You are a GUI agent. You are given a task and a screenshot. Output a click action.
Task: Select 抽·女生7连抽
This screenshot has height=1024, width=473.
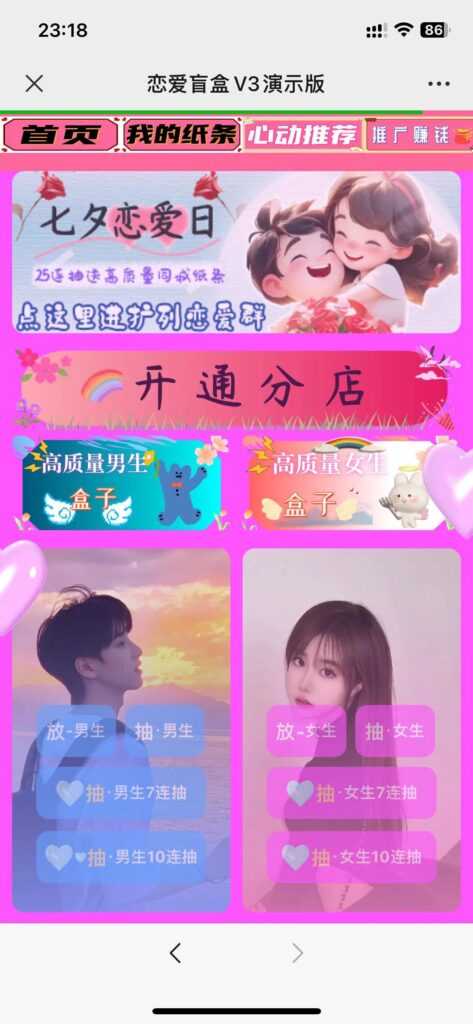click(351, 793)
